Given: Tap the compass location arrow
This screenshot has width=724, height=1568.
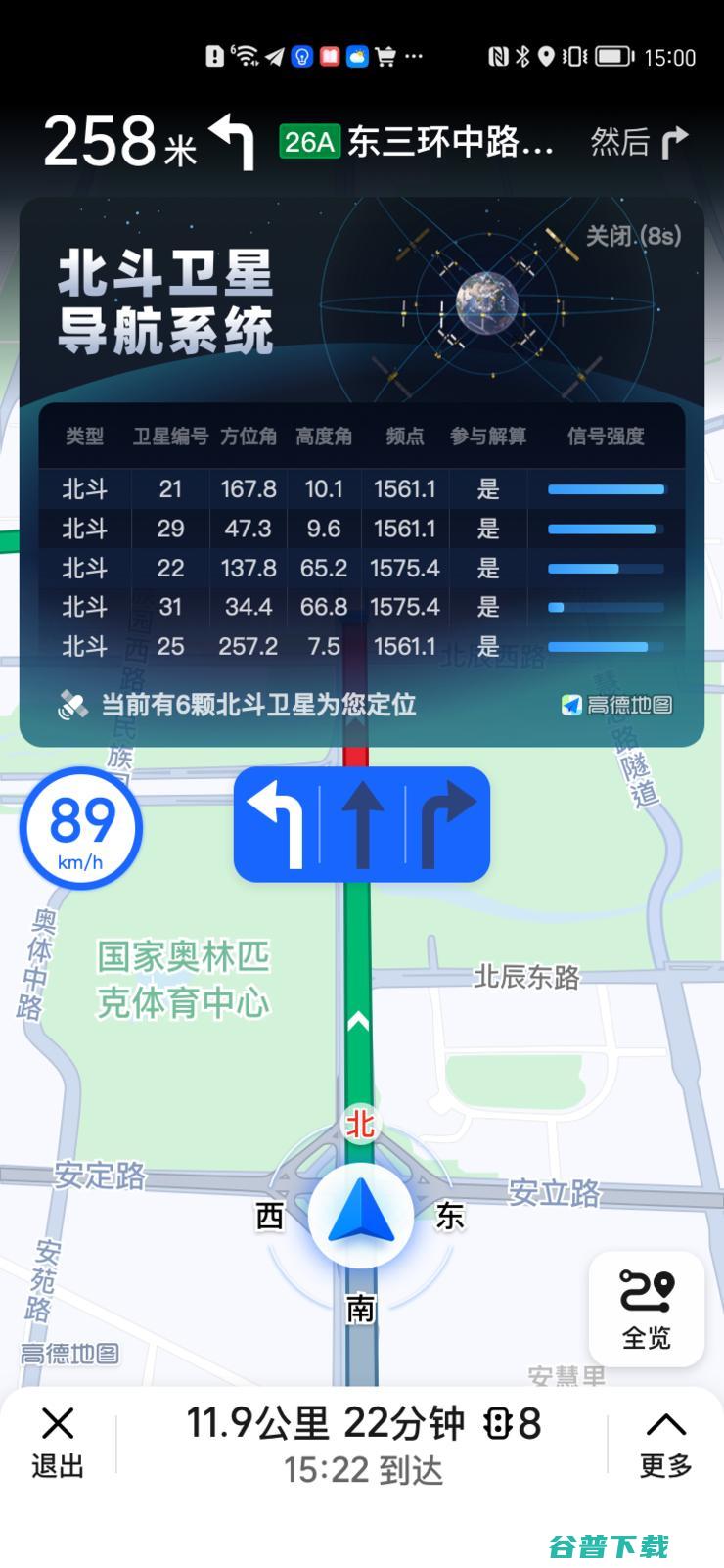Looking at the screenshot, I should click(x=360, y=1215).
